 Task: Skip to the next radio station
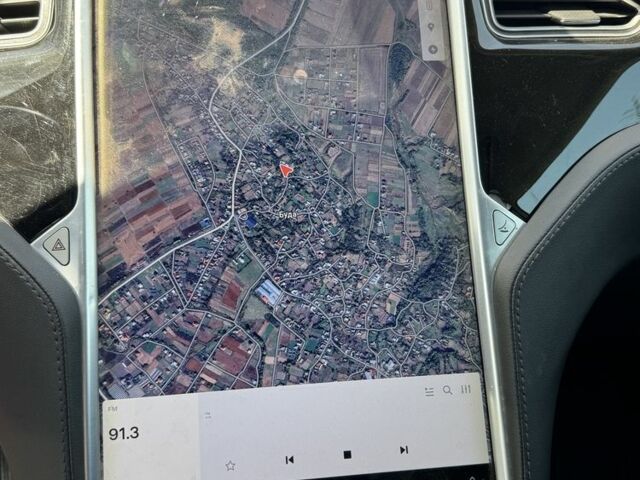[x=404, y=450]
